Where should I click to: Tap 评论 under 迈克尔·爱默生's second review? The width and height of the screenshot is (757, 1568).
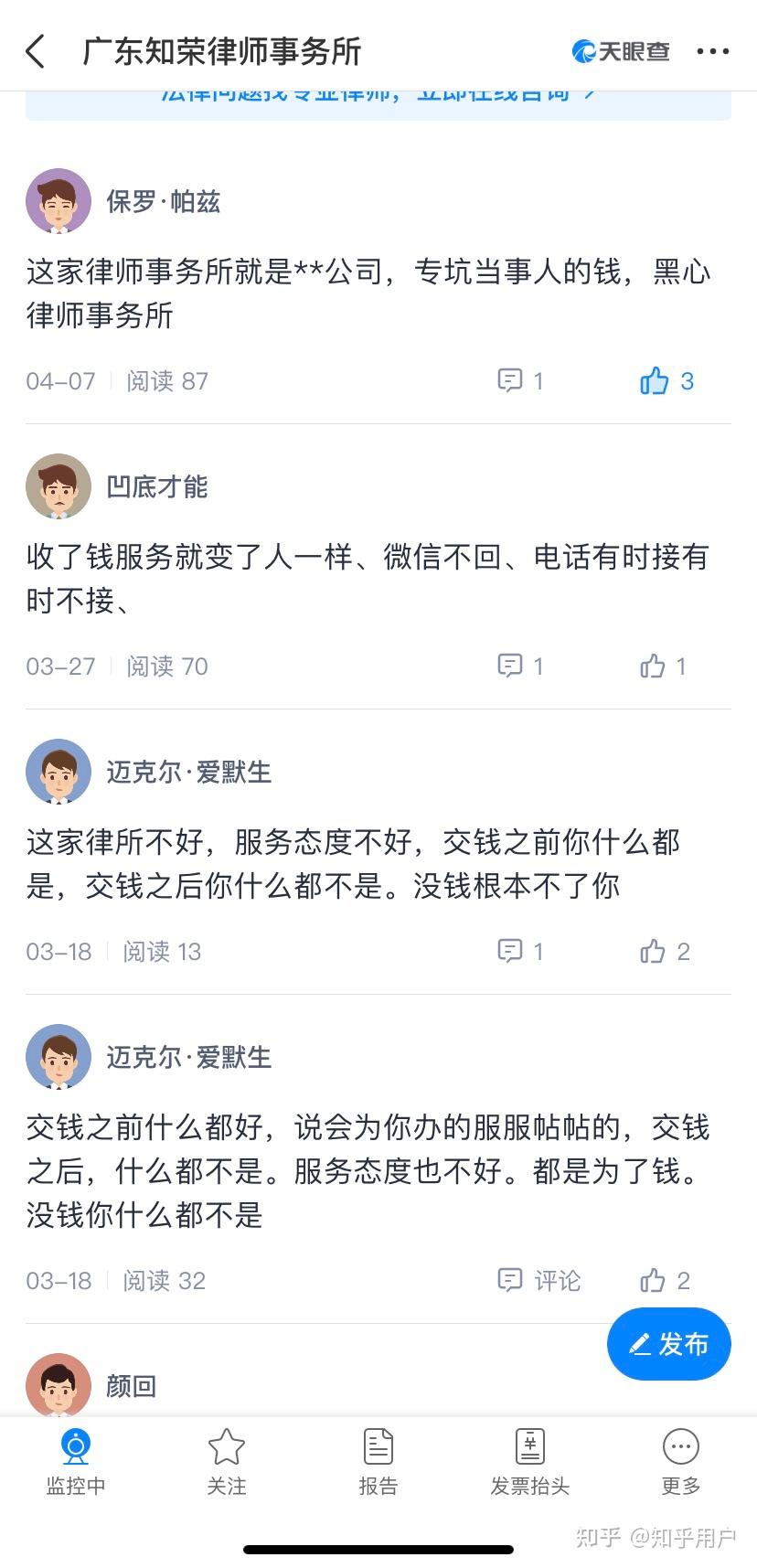(539, 1281)
